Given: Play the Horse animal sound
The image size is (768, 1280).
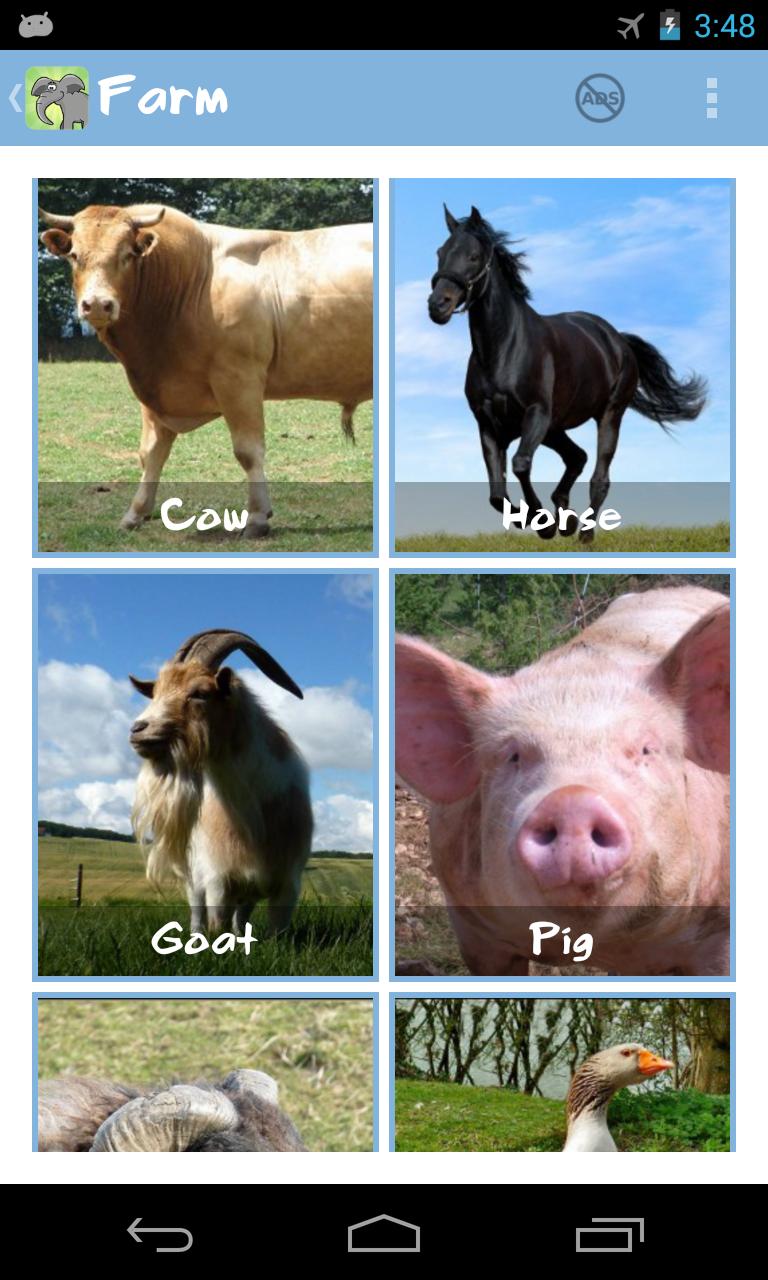Looking at the screenshot, I should click(x=562, y=365).
